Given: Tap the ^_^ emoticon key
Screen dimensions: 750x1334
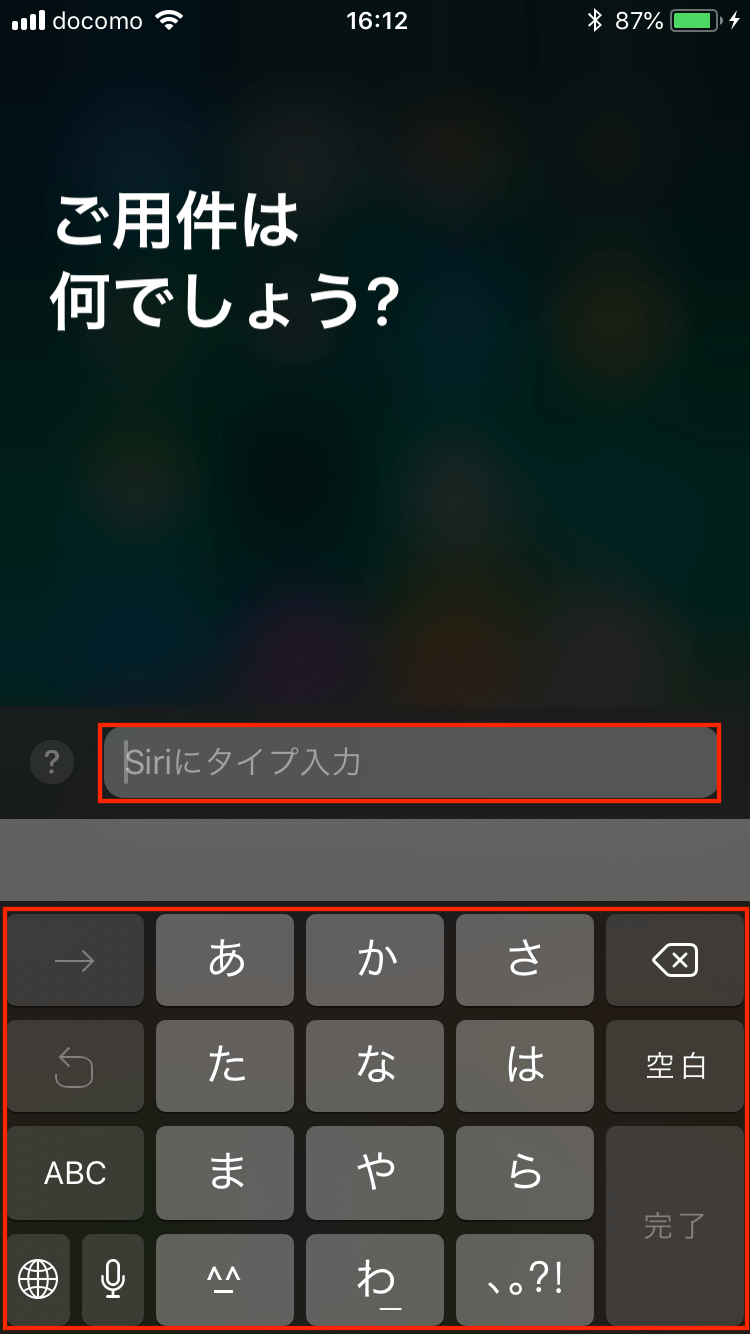Looking at the screenshot, I should pyautogui.click(x=225, y=1278).
